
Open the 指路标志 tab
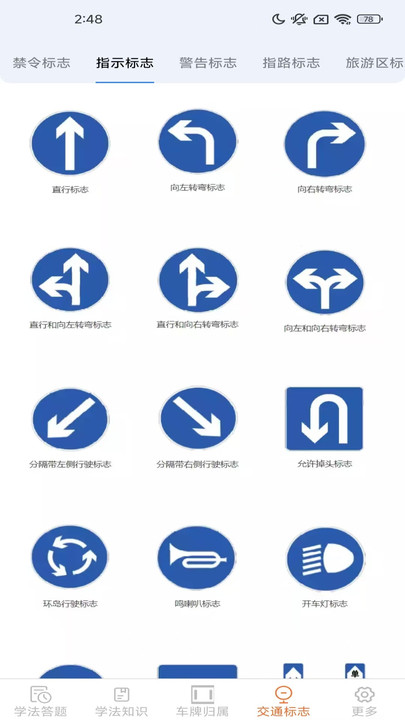[x=291, y=63]
